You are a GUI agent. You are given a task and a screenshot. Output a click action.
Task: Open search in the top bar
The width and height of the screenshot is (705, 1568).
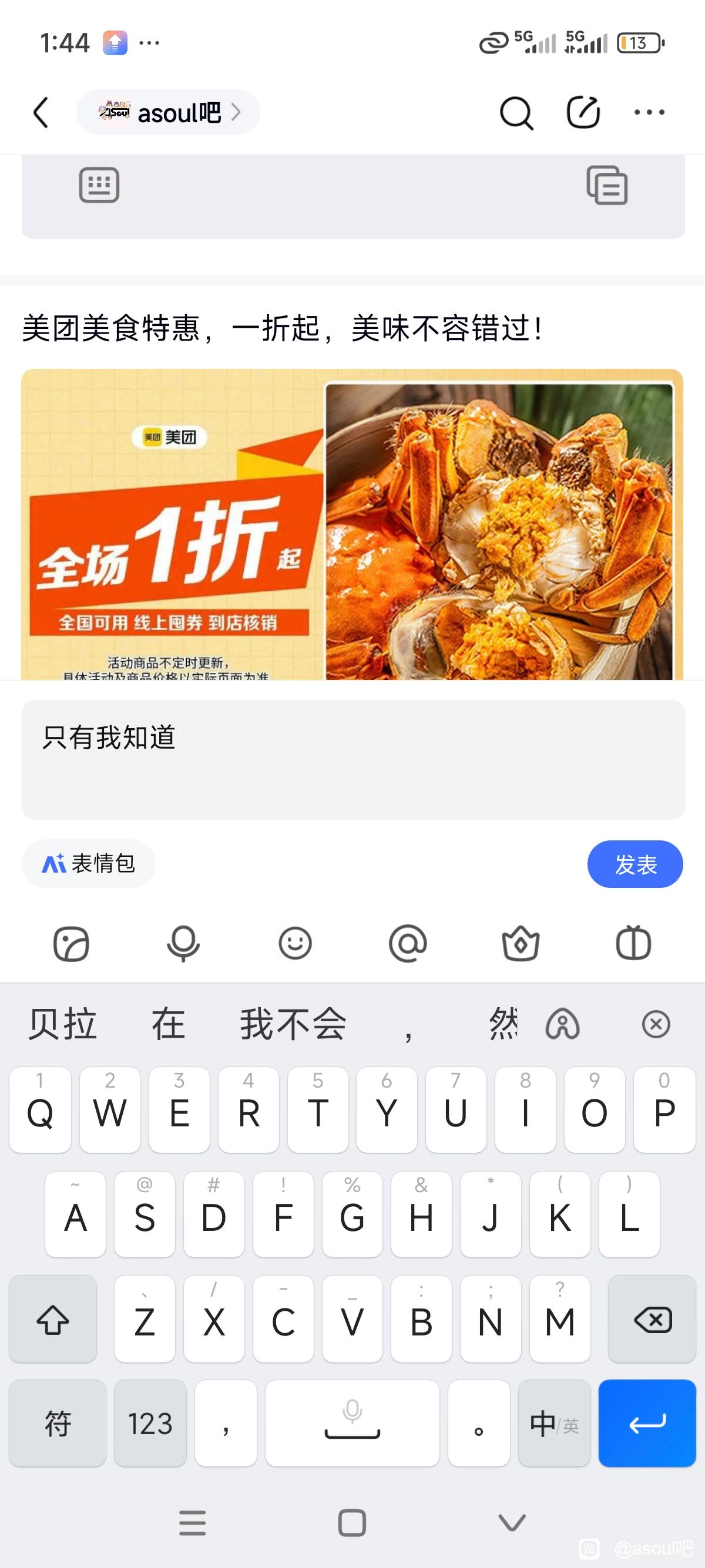[x=516, y=113]
